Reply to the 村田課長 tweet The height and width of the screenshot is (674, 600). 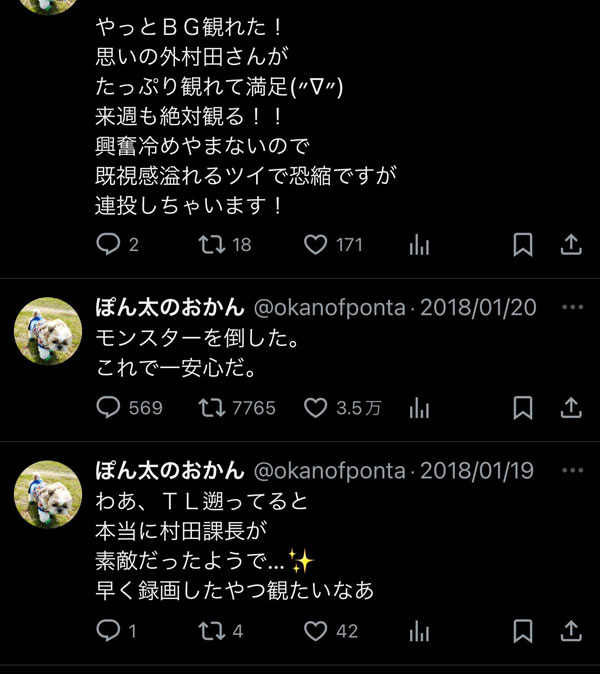pyautogui.click(x=108, y=631)
